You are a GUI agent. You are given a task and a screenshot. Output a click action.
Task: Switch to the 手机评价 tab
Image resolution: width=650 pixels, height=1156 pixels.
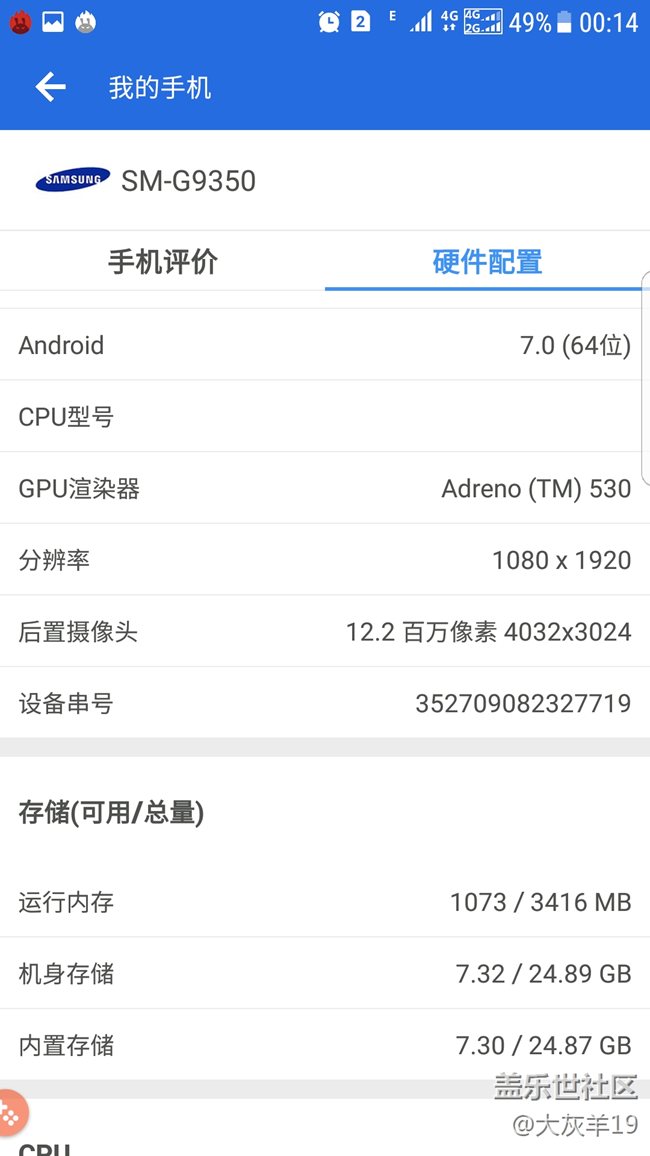tap(163, 262)
